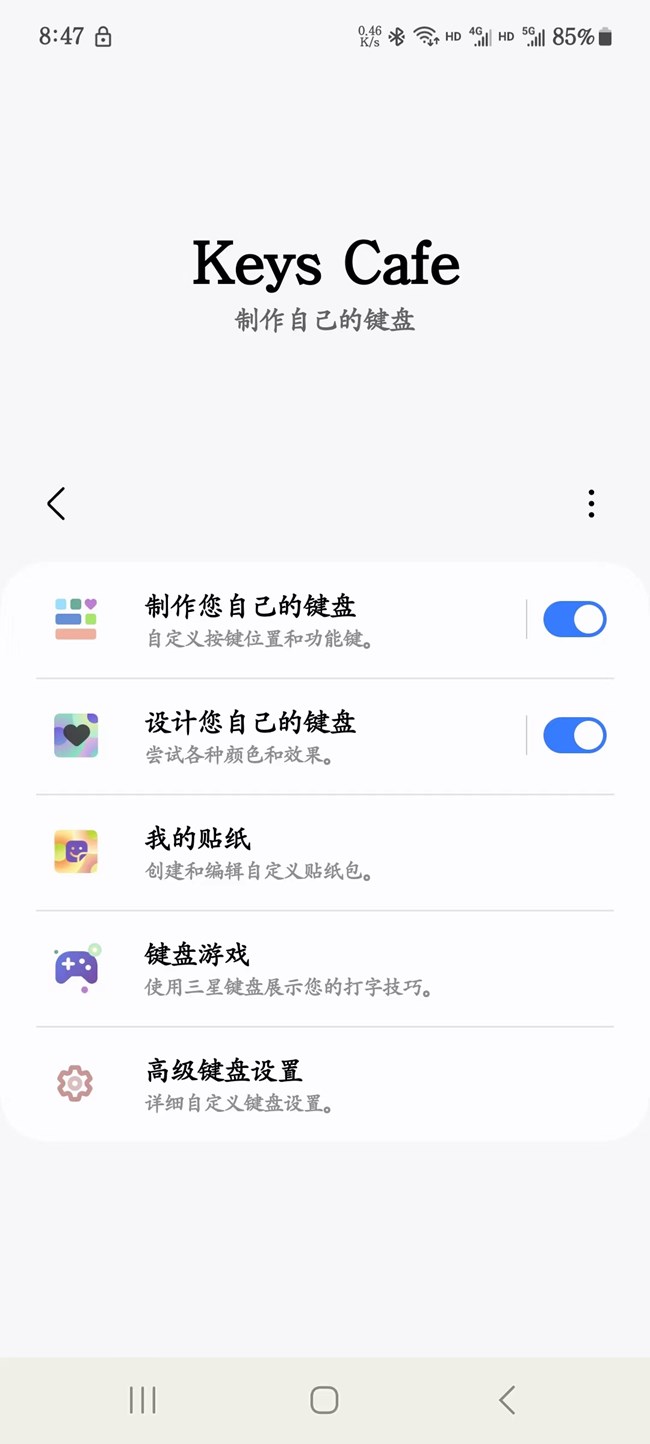650x1444 pixels.
Task: Show recent apps from navigation bar
Action: [143, 1400]
